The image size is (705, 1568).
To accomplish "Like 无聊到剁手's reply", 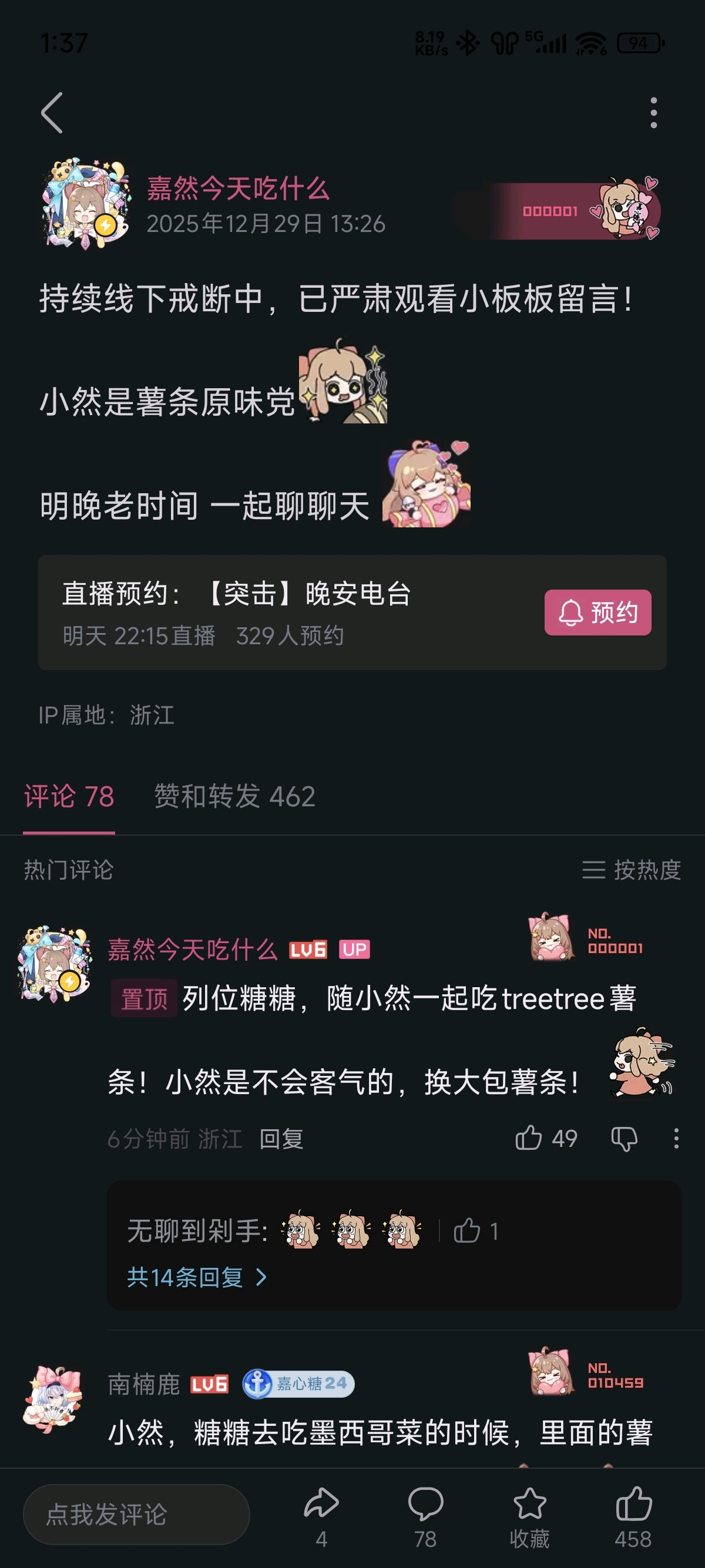I will click(x=468, y=1231).
